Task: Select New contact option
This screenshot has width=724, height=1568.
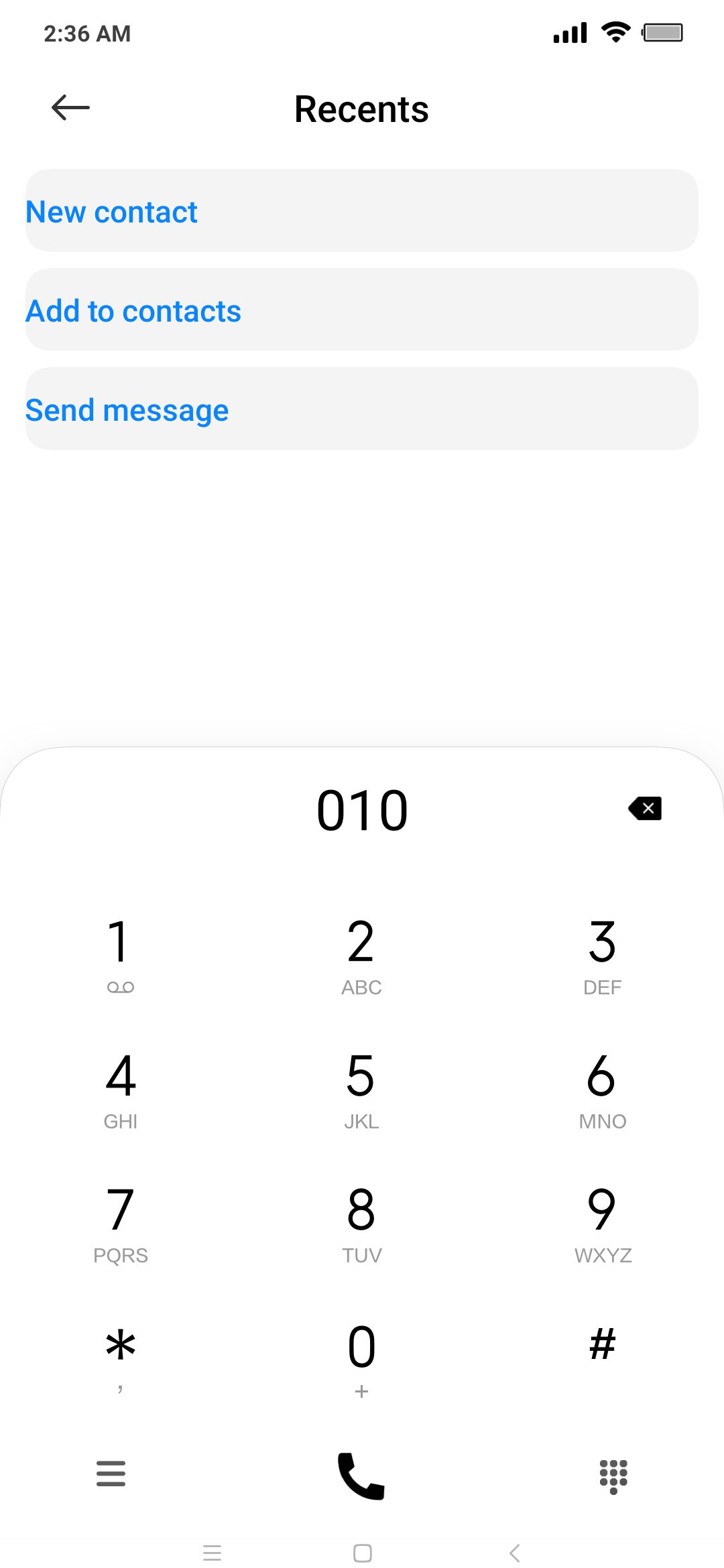Action: pos(362,210)
